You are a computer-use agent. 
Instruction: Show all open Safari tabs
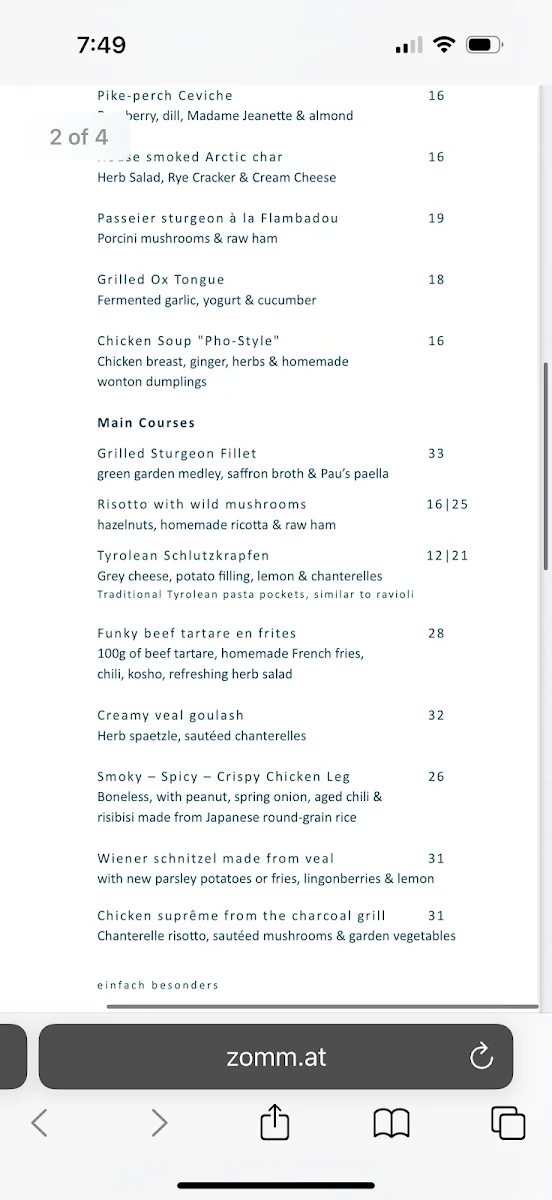508,1123
